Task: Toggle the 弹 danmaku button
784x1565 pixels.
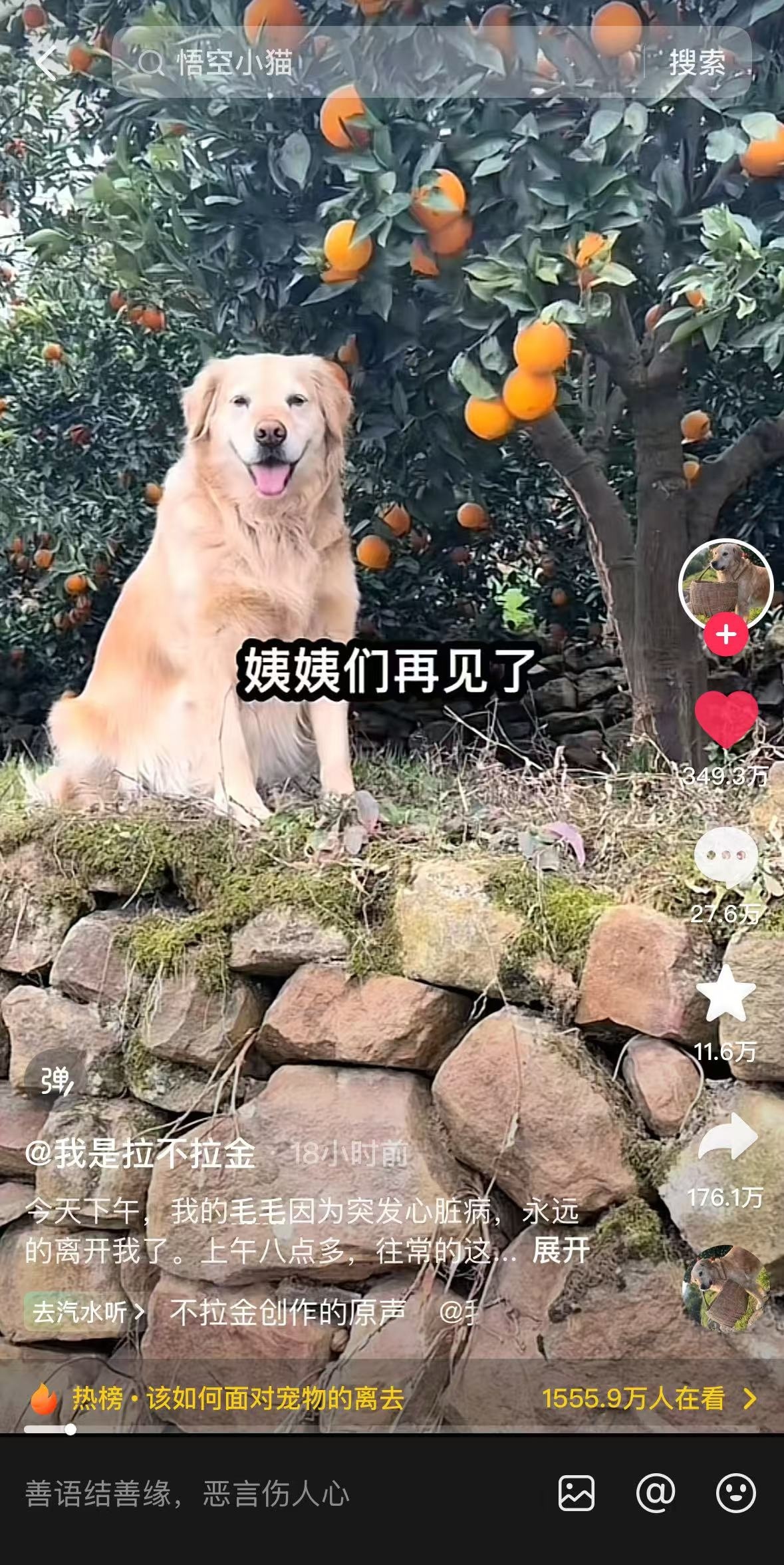Action: tap(56, 1081)
